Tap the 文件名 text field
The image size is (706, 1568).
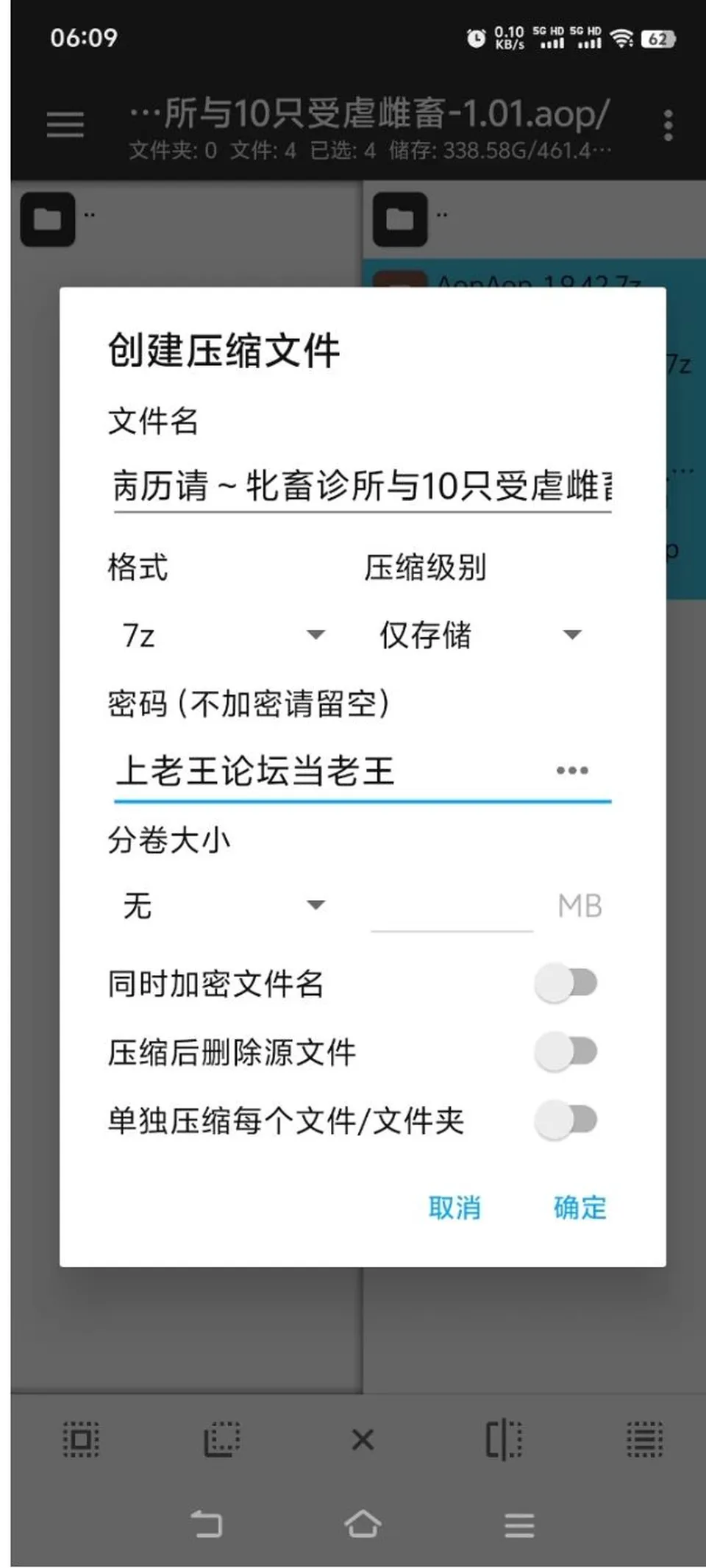(x=362, y=486)
